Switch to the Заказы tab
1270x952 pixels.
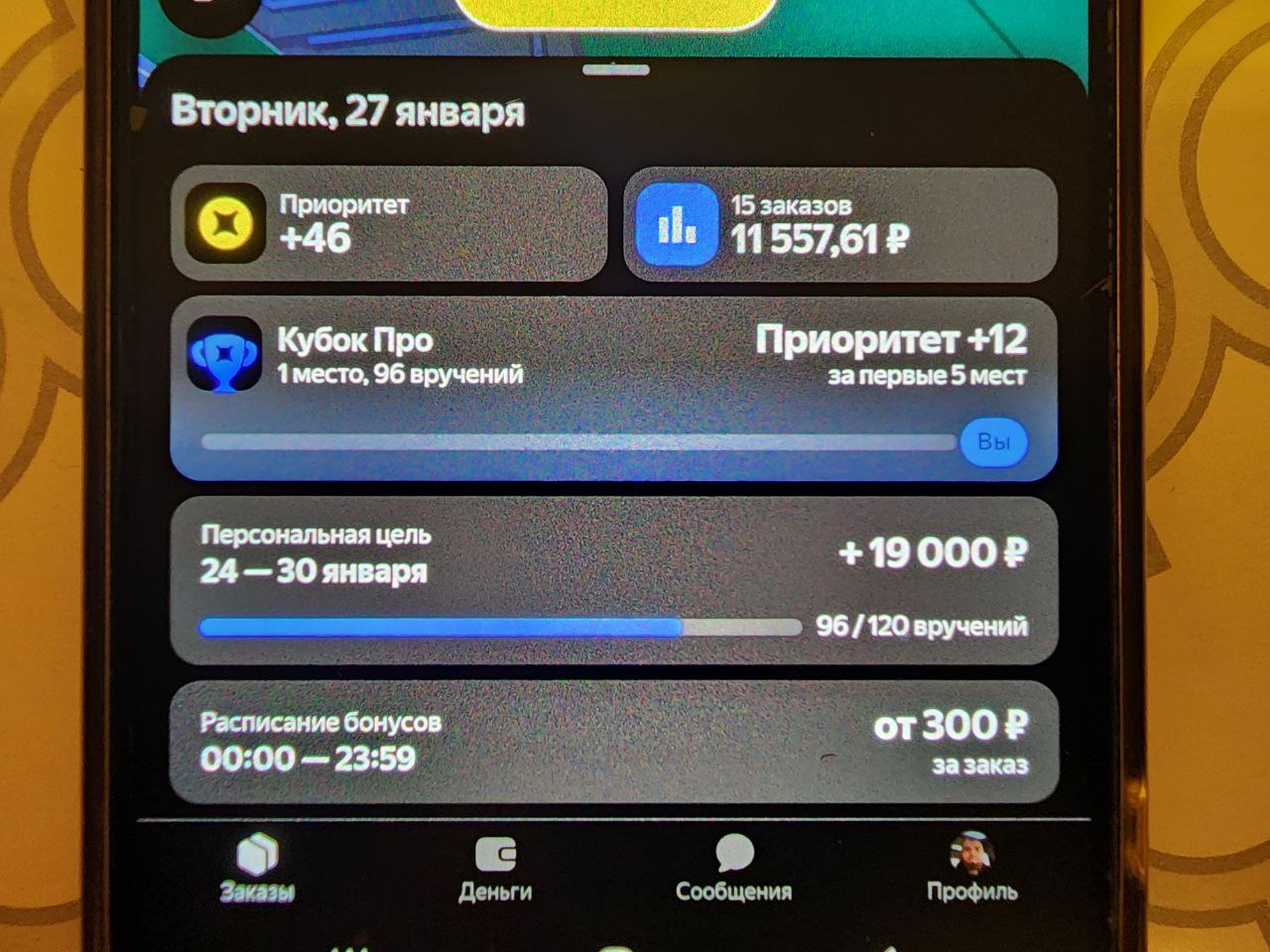pos(257,869)
